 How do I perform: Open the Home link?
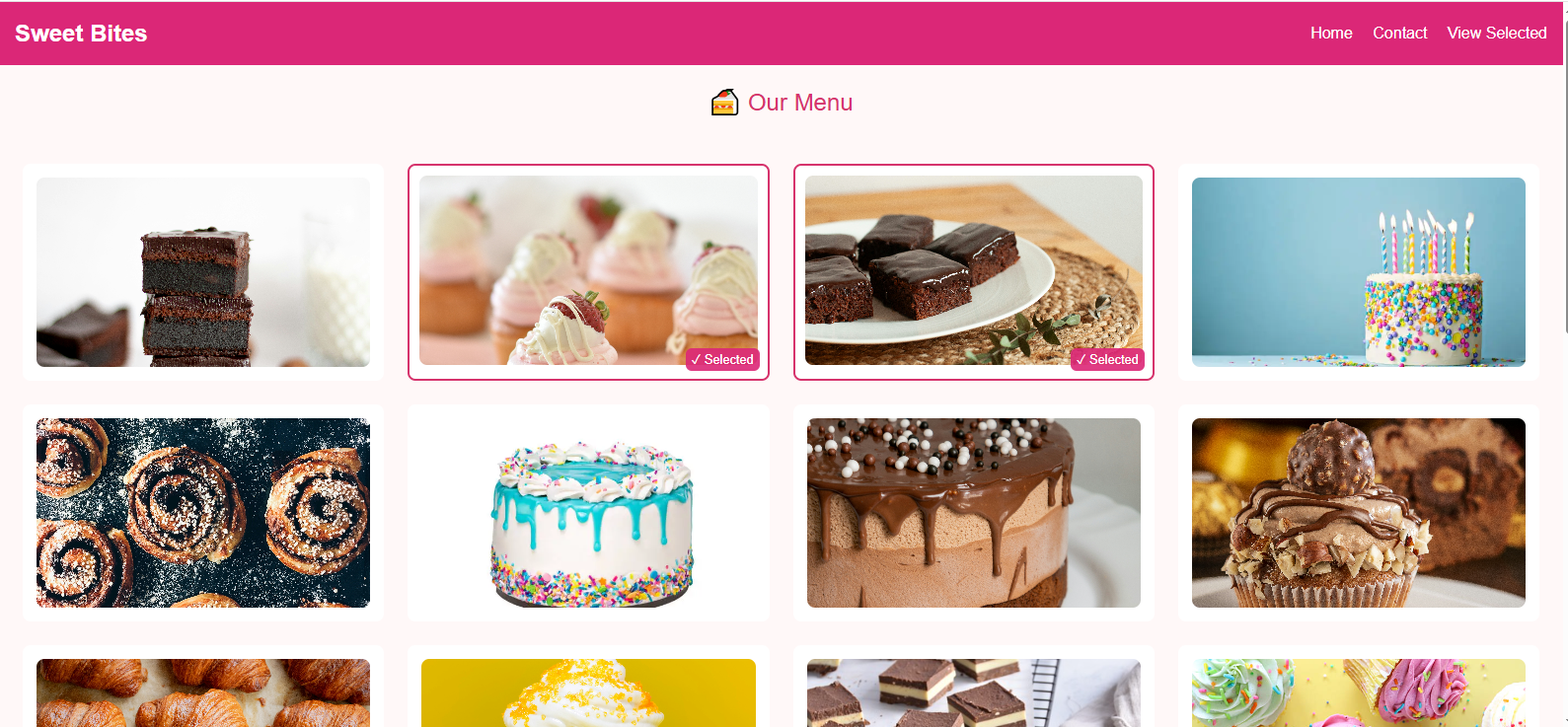tap(1330, 33)
